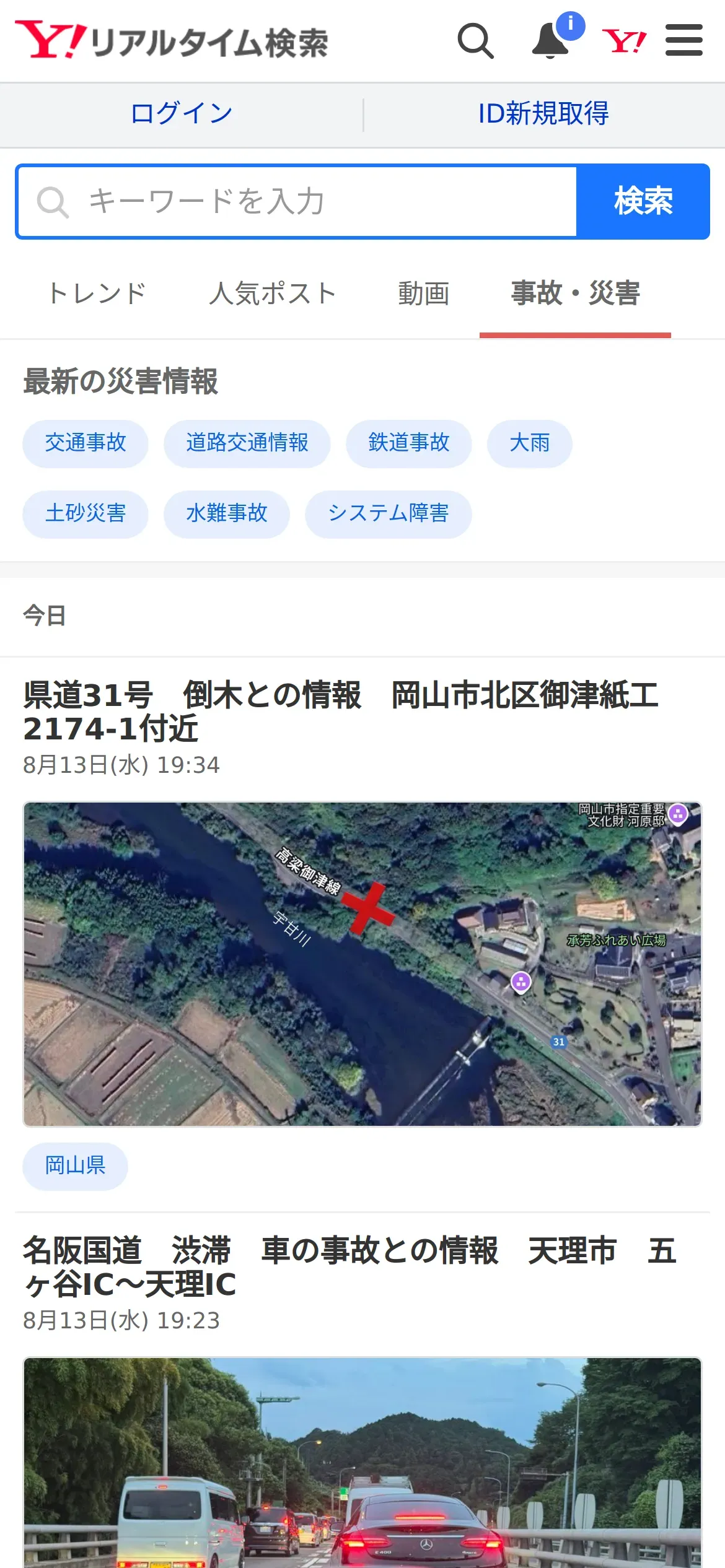The height and width of the screenshot is (1568, 725).
Task: Select the 水難事故 chip
Action: coord(226,514)
